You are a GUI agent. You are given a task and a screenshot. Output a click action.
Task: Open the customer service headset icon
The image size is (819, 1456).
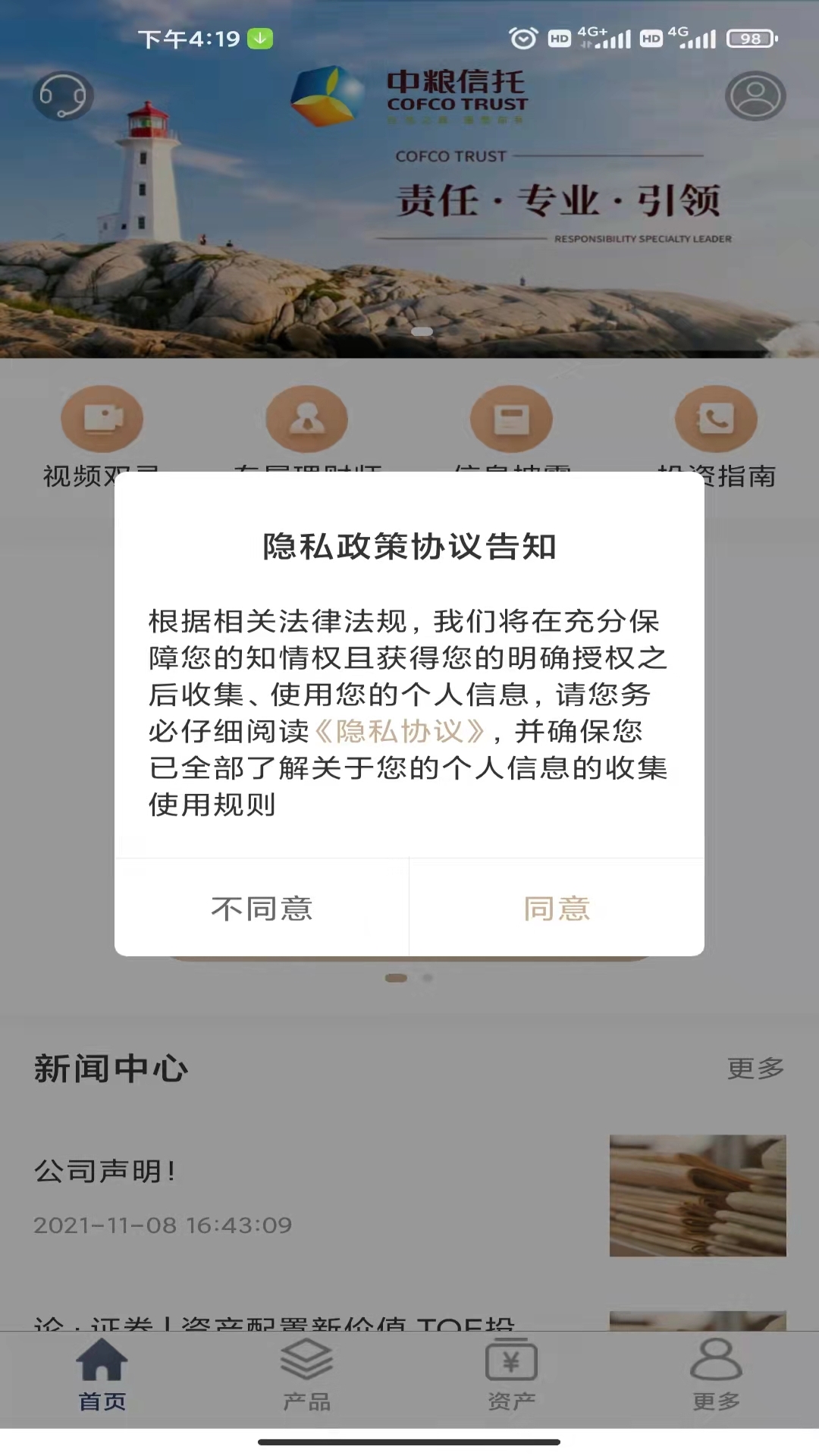pyautogui.click(x=63, y=96)
